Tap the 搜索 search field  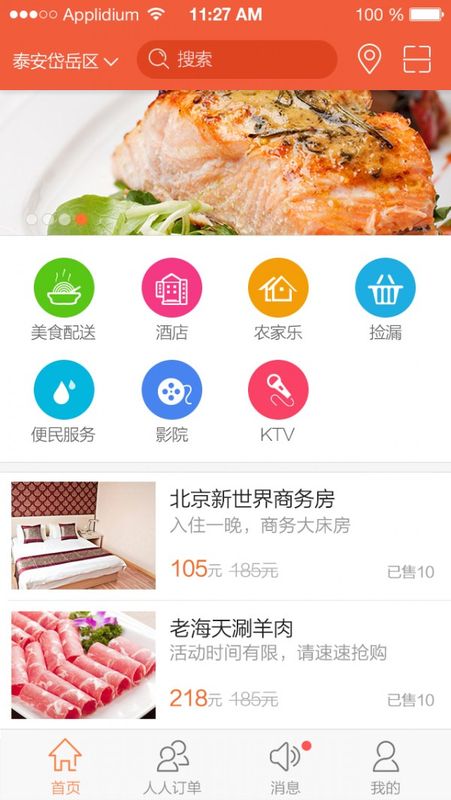coord(237,60)
